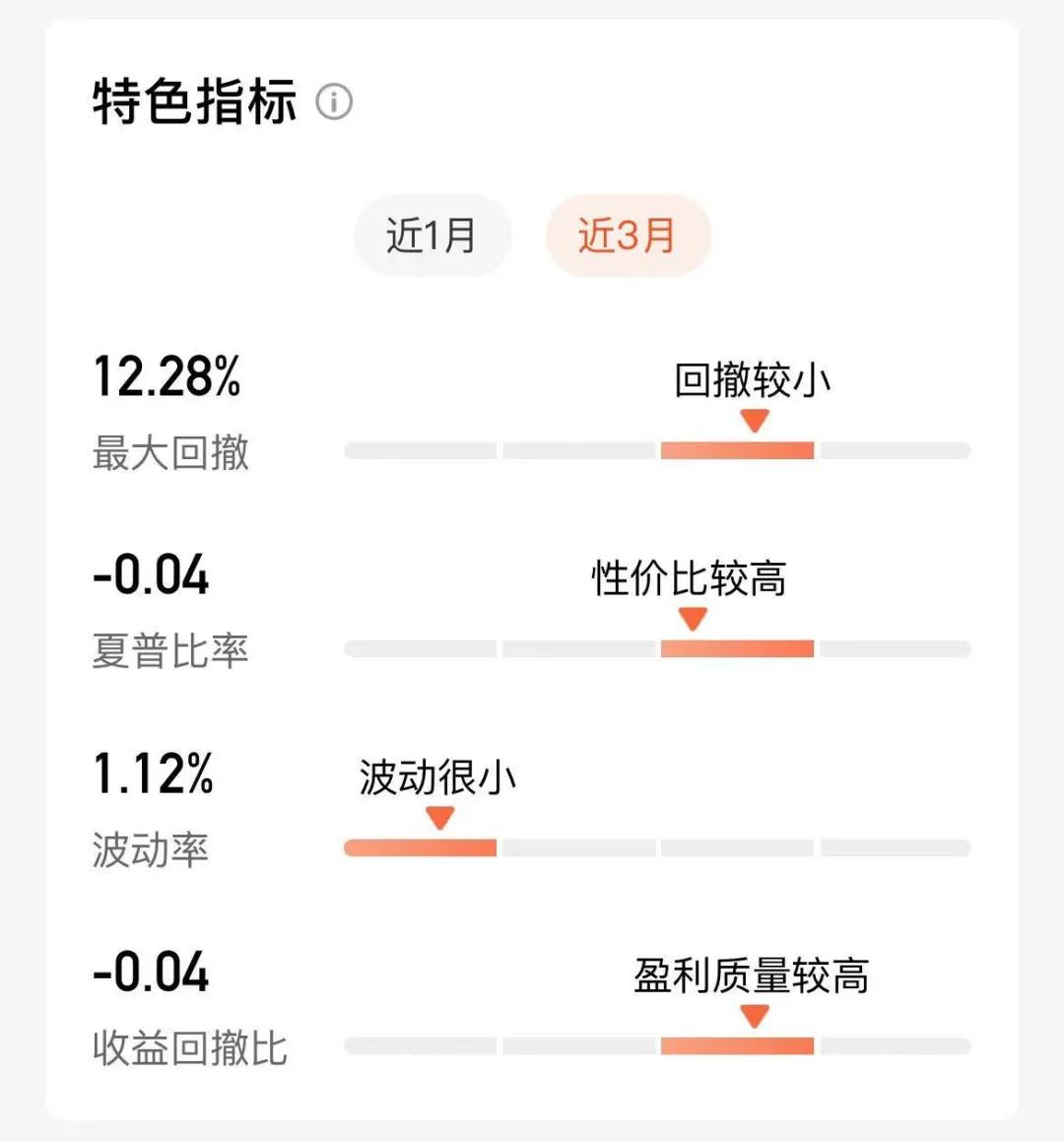The image size is (1064, 1142).
Task: Click the info icon next to 特色指标
Action: coord(335,101)
